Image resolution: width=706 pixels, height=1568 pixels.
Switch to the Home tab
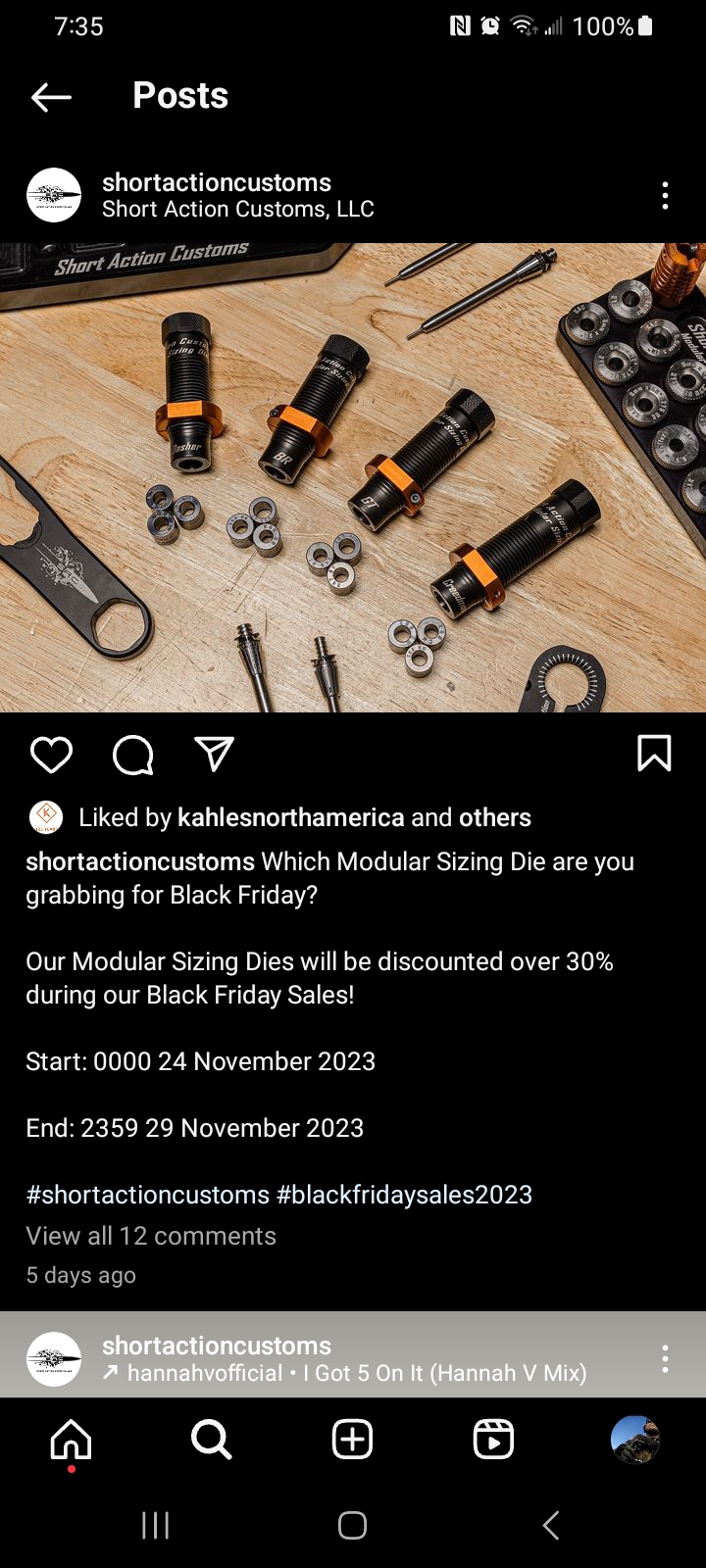pos(71,1440)
